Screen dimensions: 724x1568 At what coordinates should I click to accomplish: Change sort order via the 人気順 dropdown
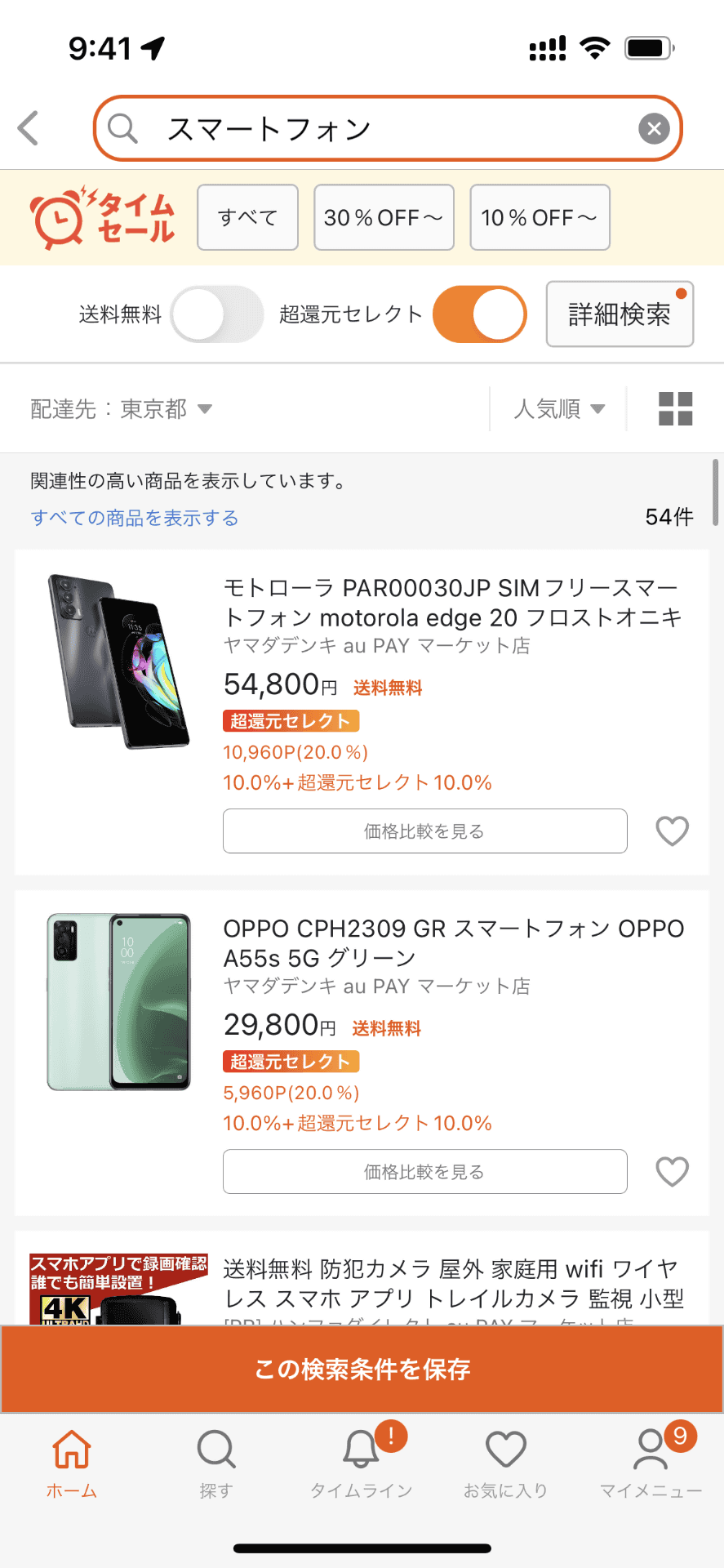click(x=557, y=408)
